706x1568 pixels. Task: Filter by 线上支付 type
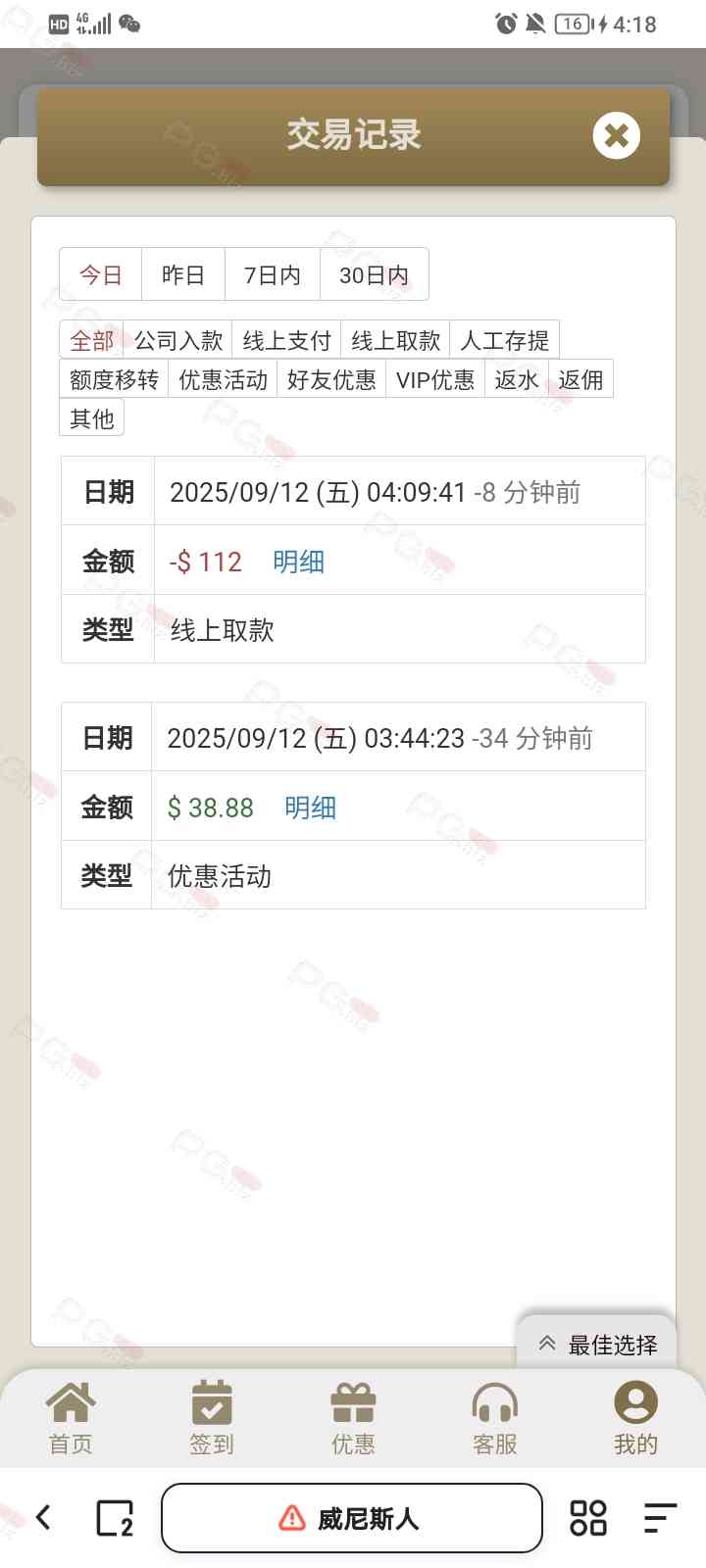coord(286,341)
